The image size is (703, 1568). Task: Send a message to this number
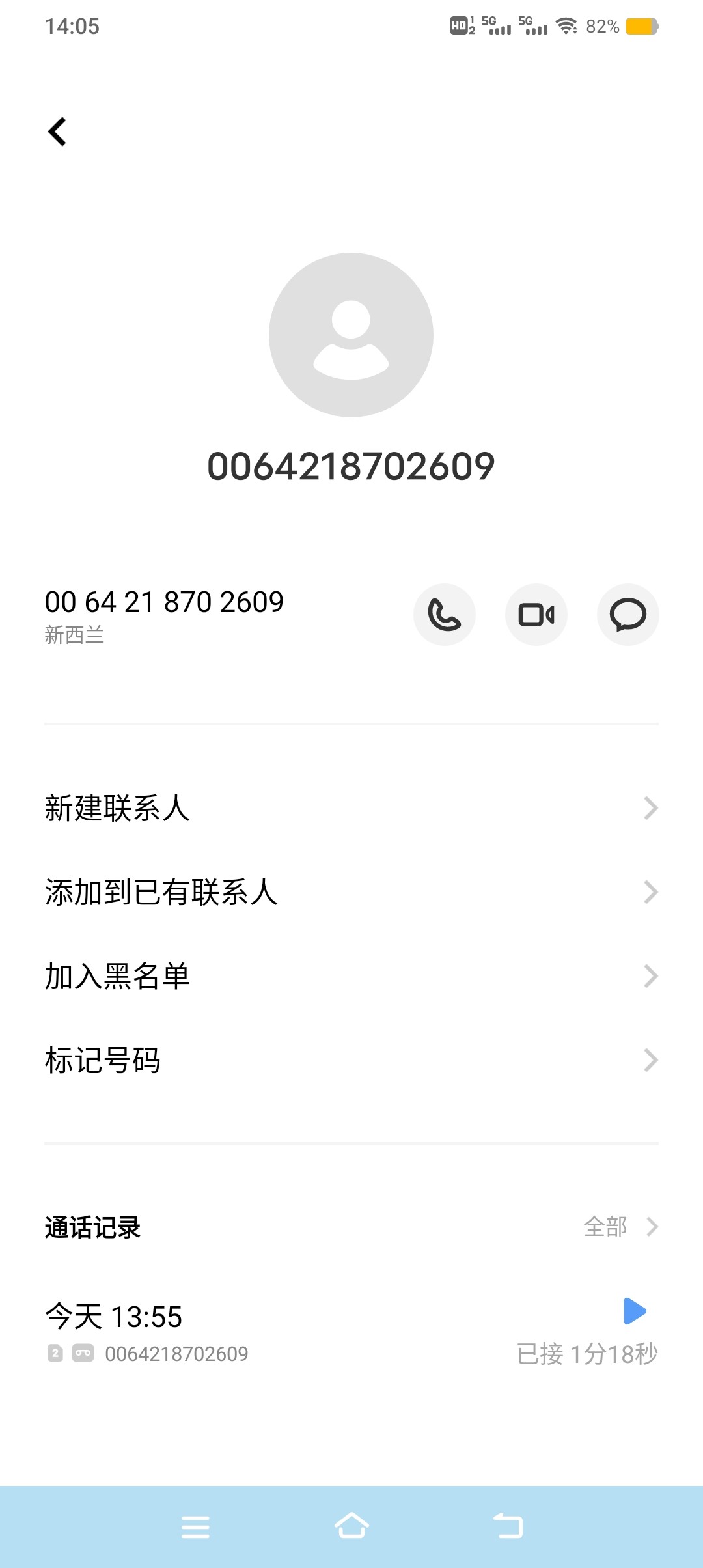(628, 615)
